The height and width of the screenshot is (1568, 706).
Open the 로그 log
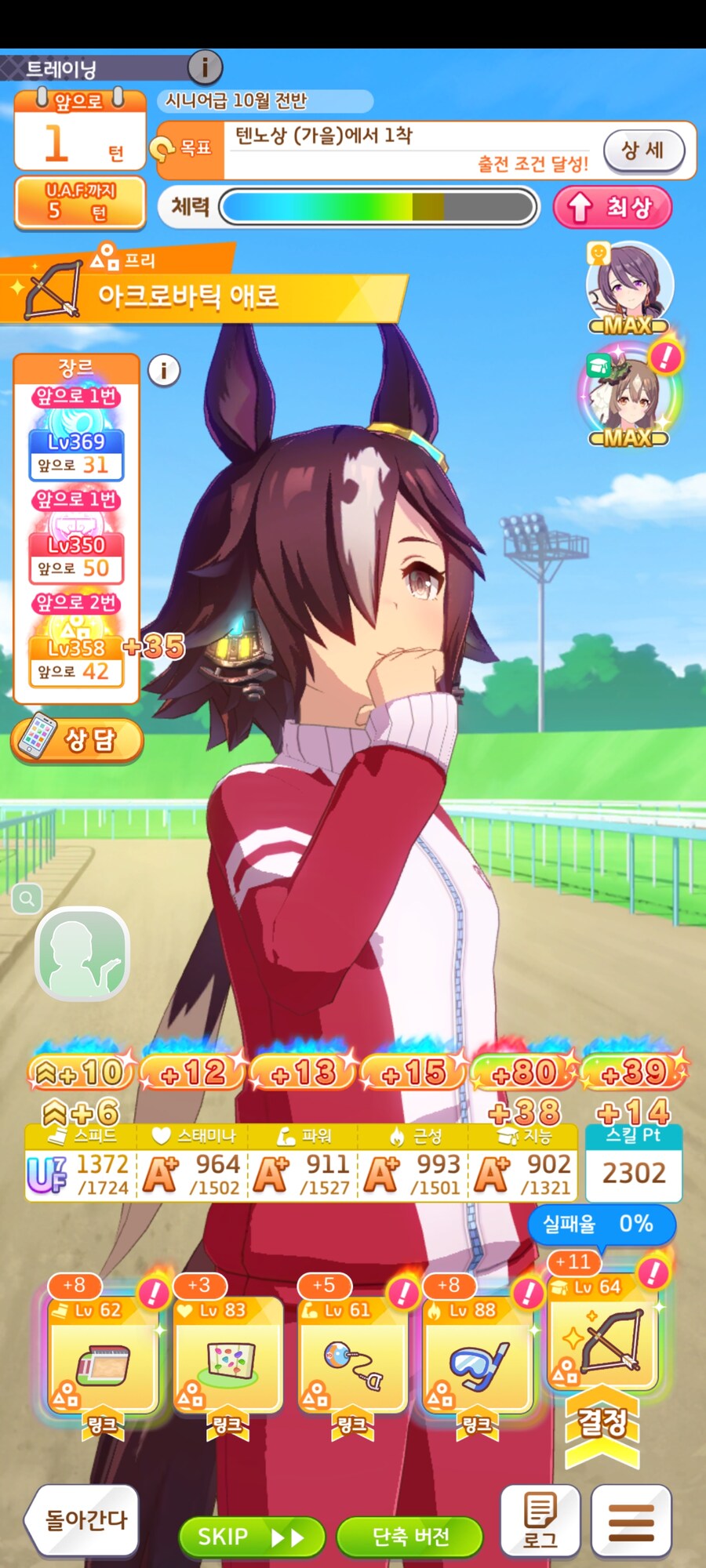(540, 1520)
